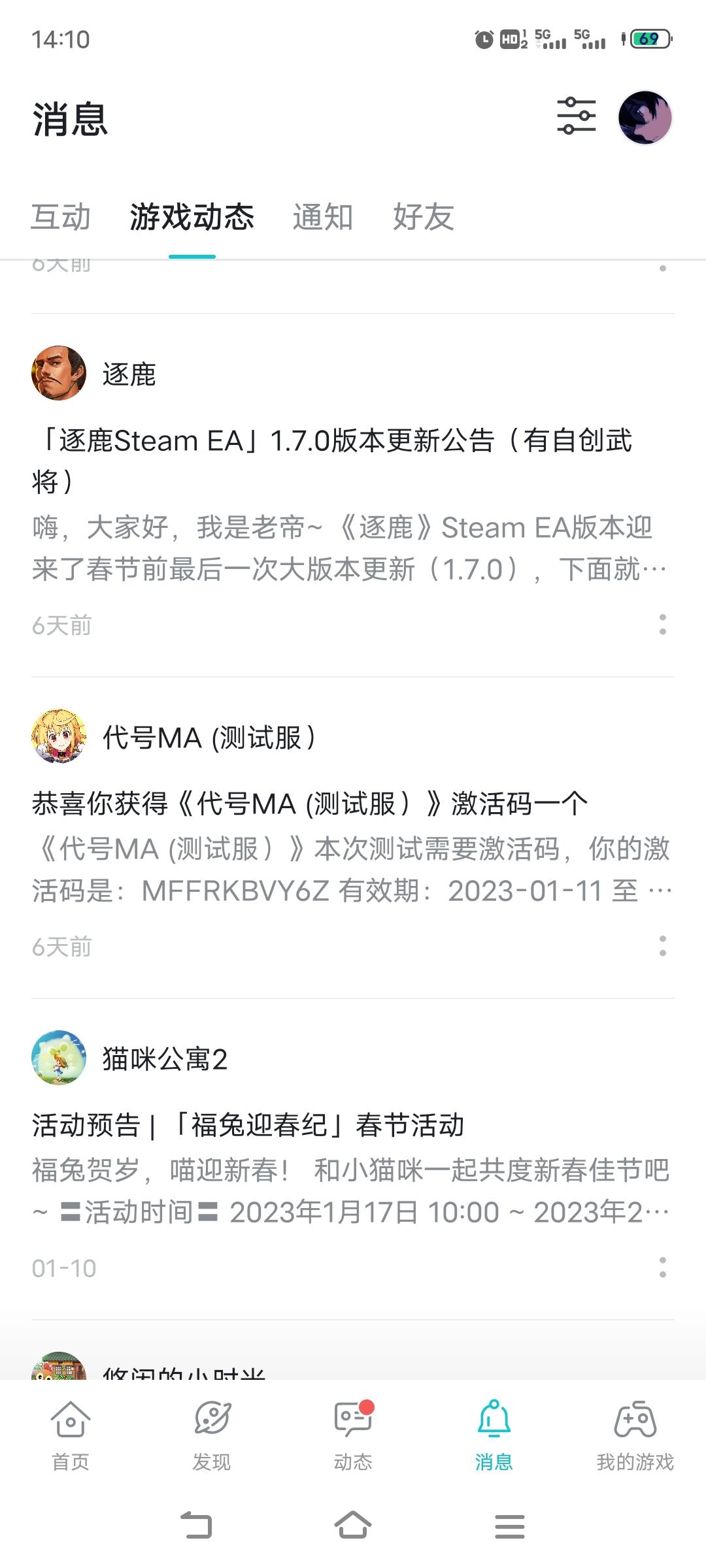706x1568 pixels.
Task: Switch to the 好友 tab
Action: 423,217
